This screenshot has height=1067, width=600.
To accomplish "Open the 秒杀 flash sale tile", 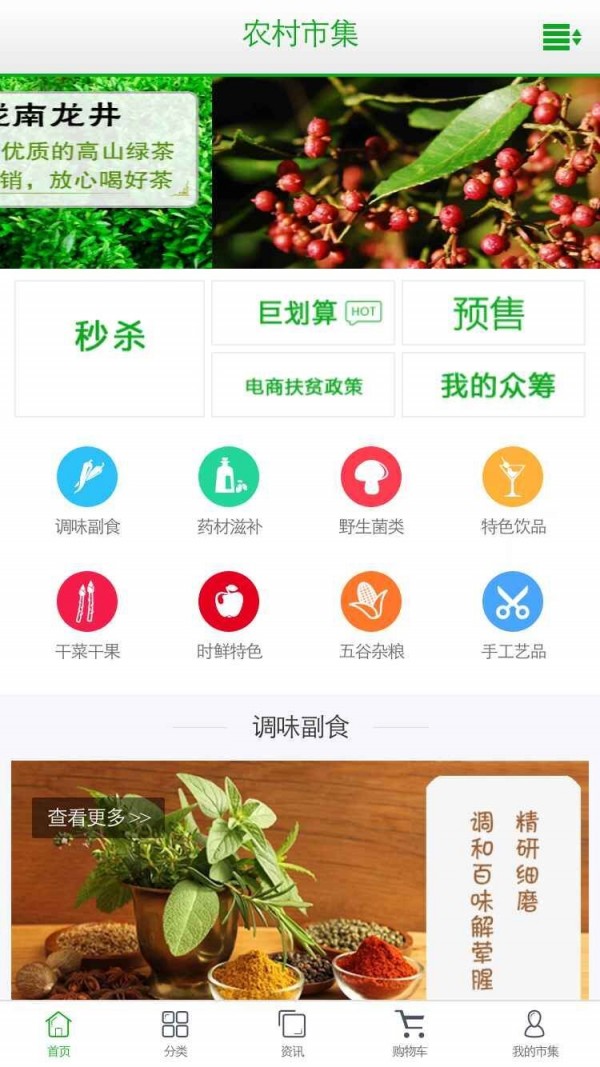I will 109,348.
